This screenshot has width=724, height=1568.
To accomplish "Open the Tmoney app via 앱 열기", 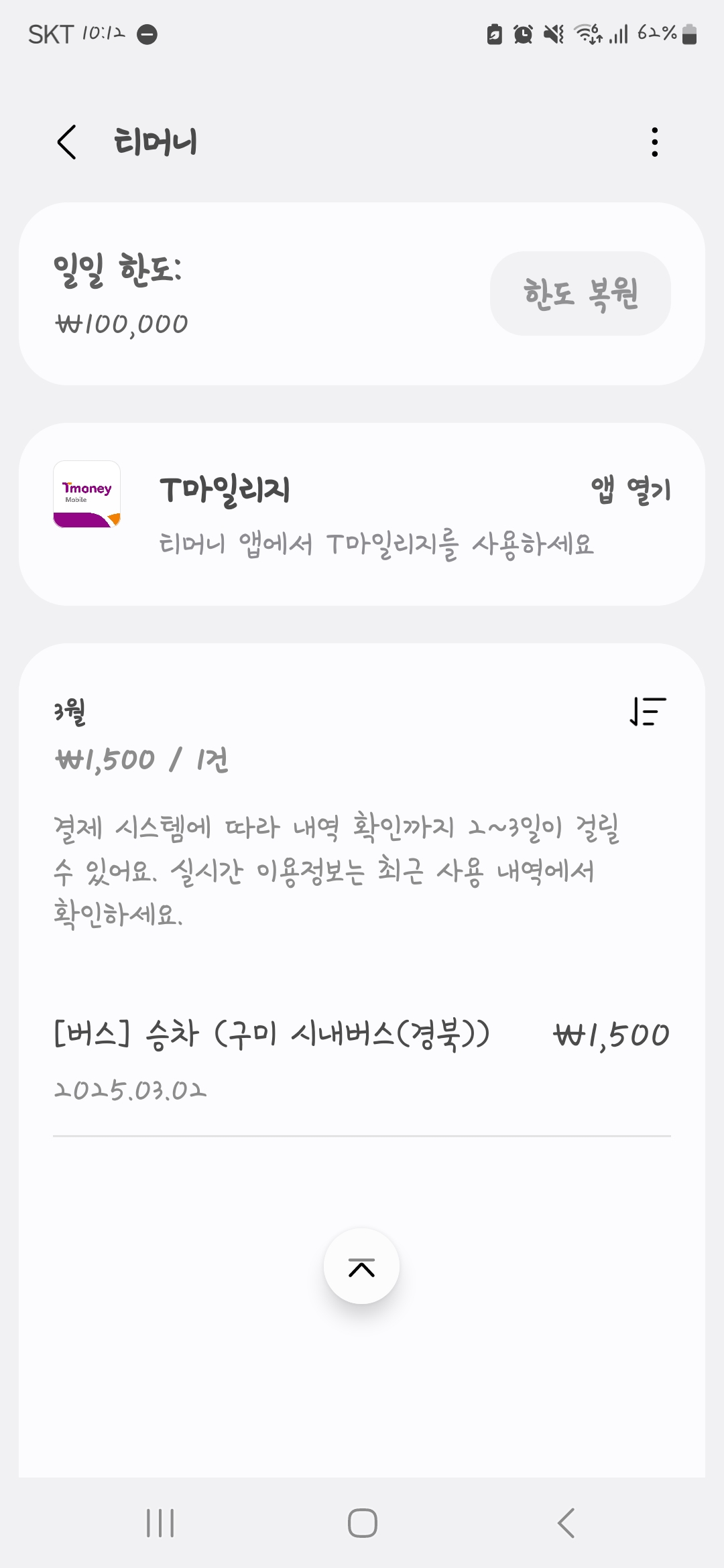I will pos(630,491).
